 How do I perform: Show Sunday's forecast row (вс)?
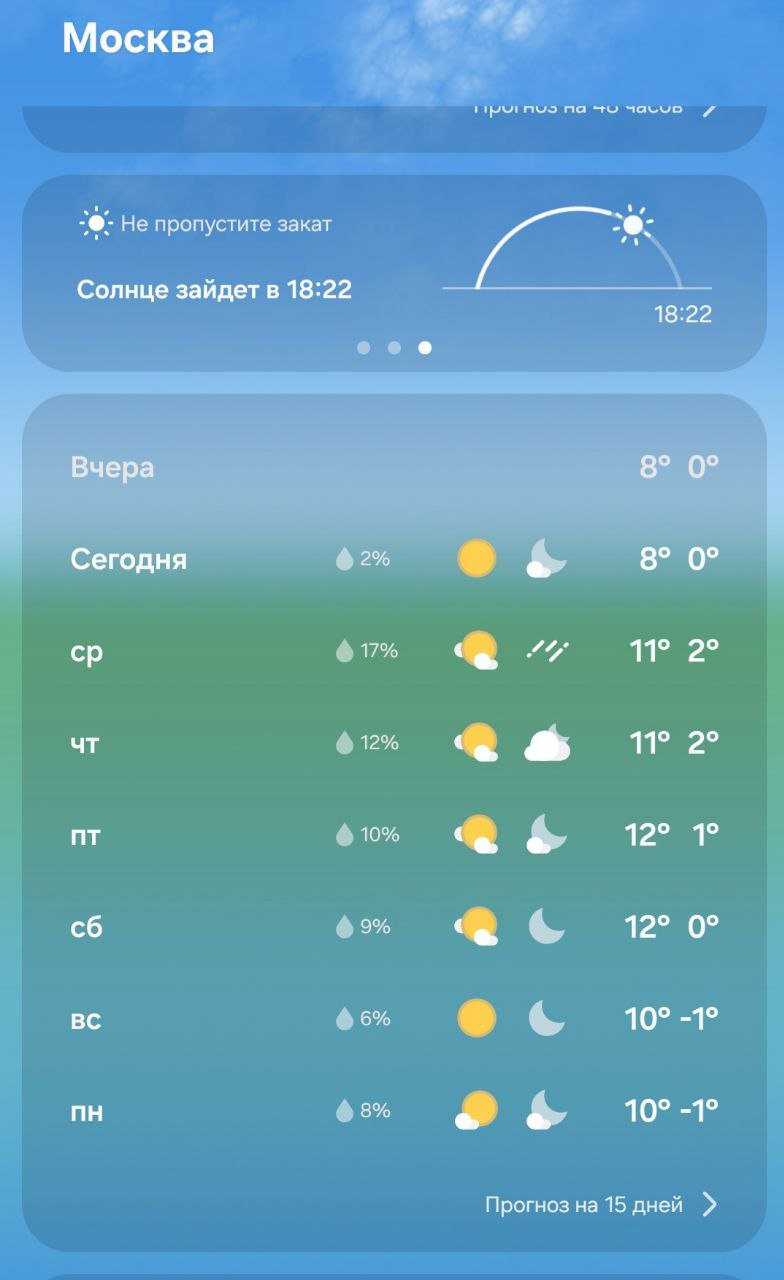(394, 1019)
